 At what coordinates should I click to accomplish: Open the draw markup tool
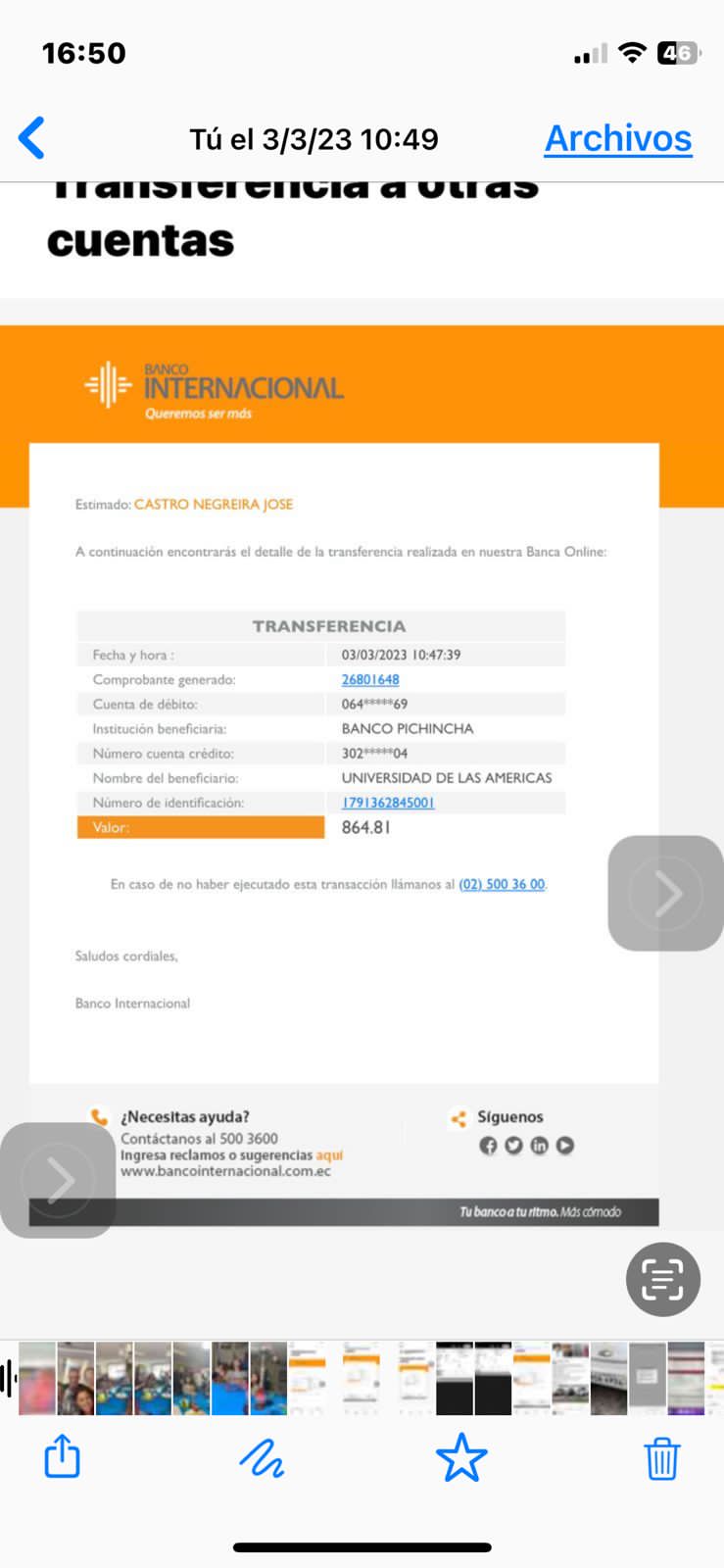pyautogui.click(x=262, y=1457)
